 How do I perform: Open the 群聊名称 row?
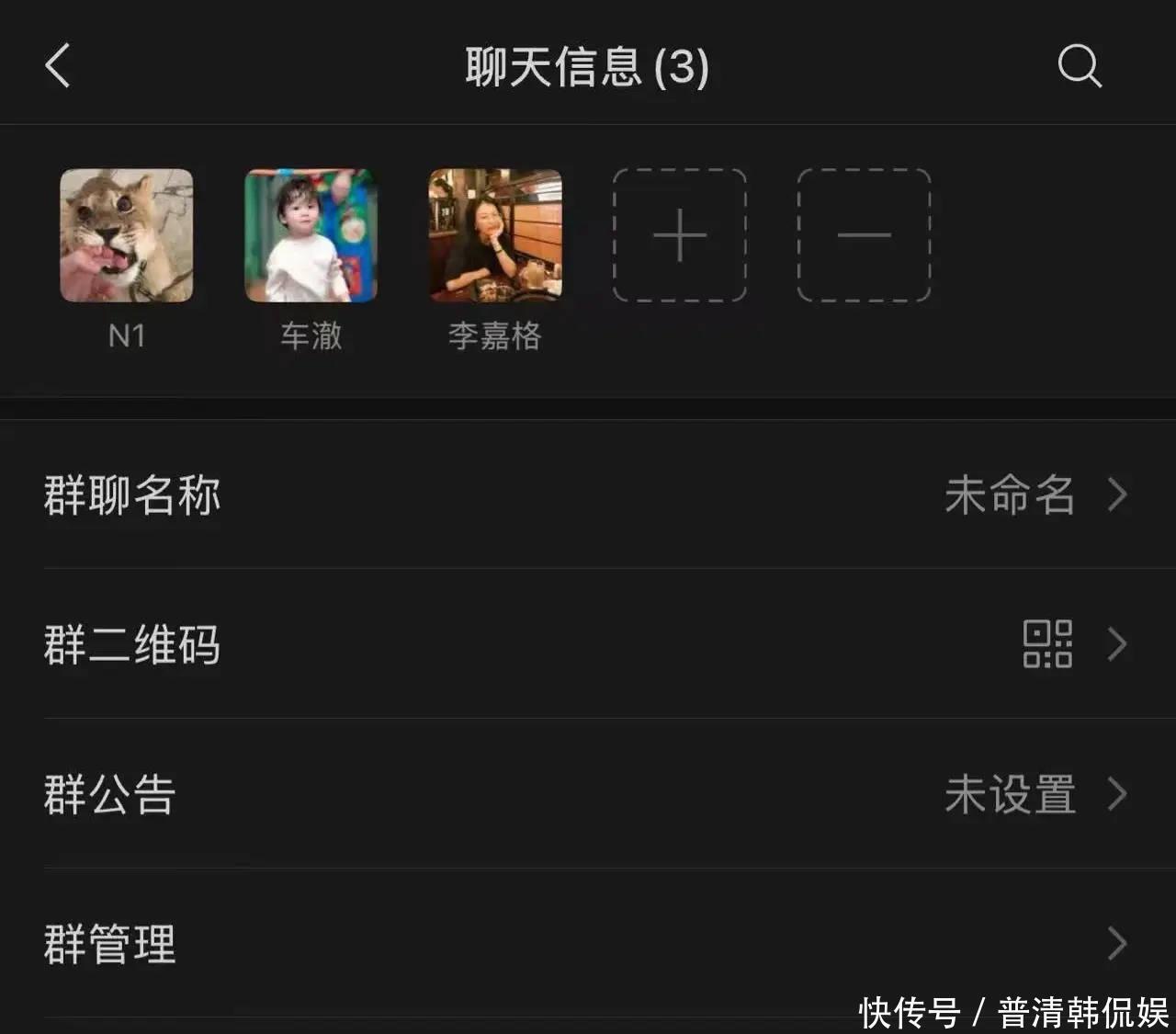pyautogui.click(x=588, y=495)
